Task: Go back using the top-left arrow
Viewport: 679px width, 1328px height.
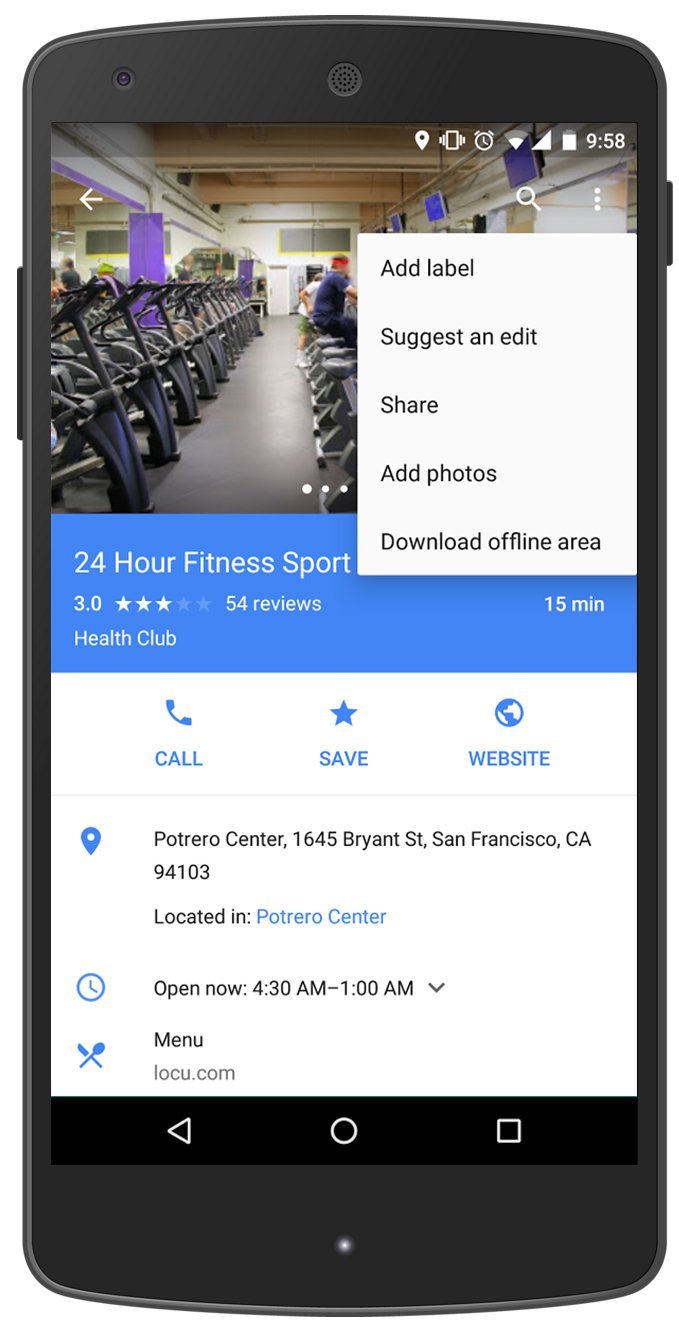Action: coord(91,200)
